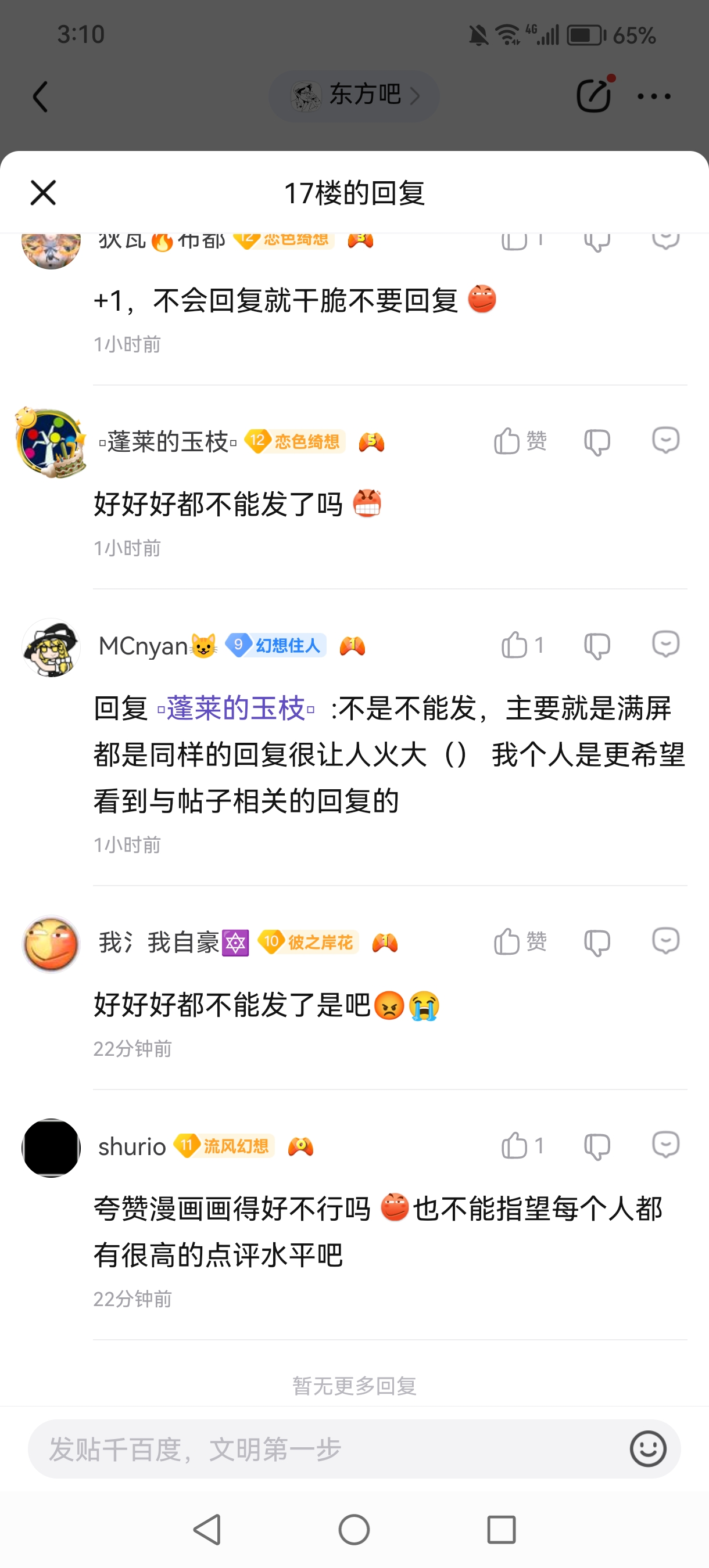Open 蓬莱的玉枝's profile avatar

pos(51,443)
